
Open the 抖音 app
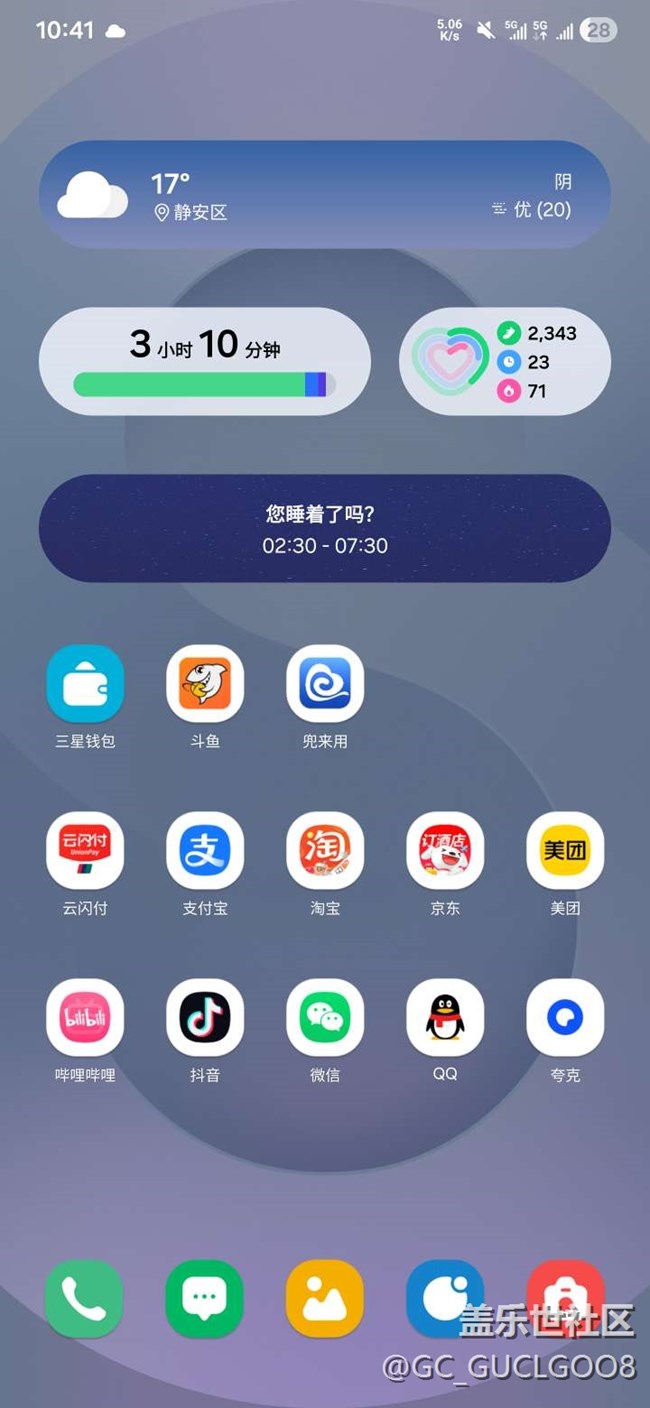click(x=205, y=1018)
